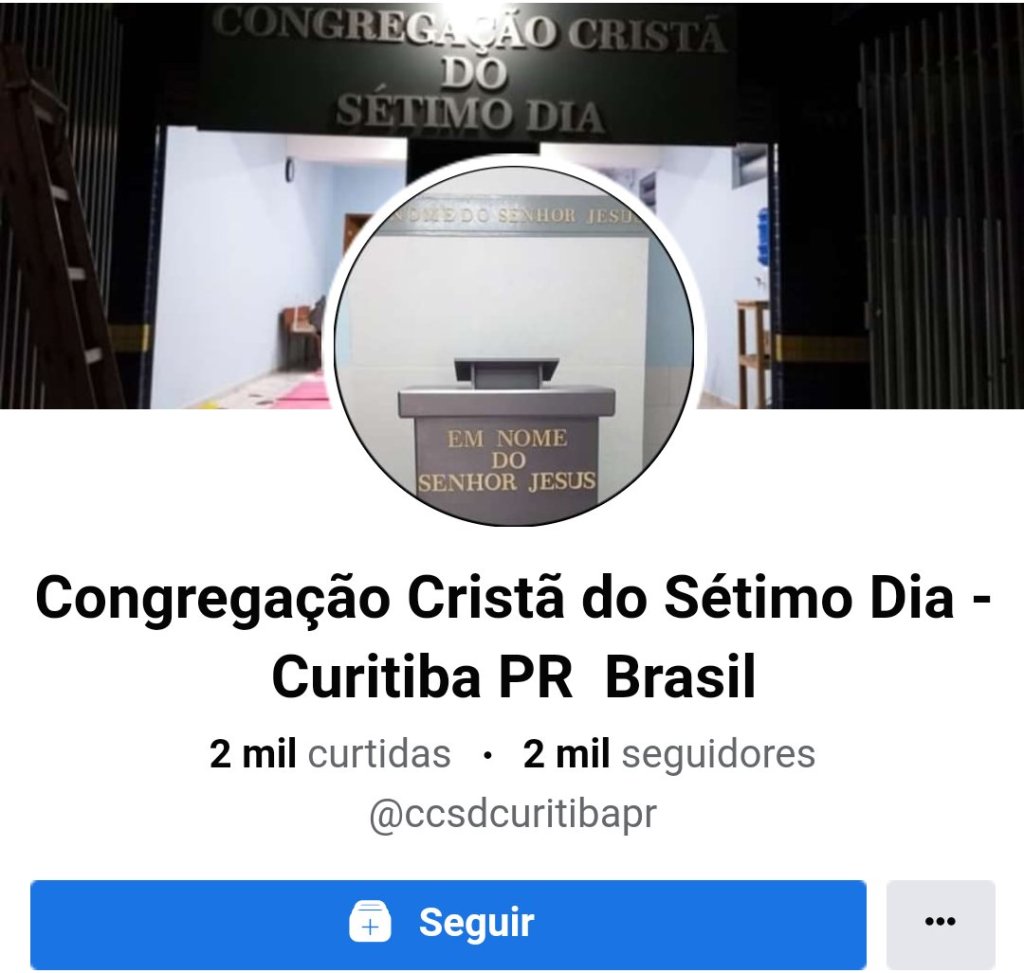Open the three-dot more options menu
This screenshot has width=1024, height=973.
[940, 923]
